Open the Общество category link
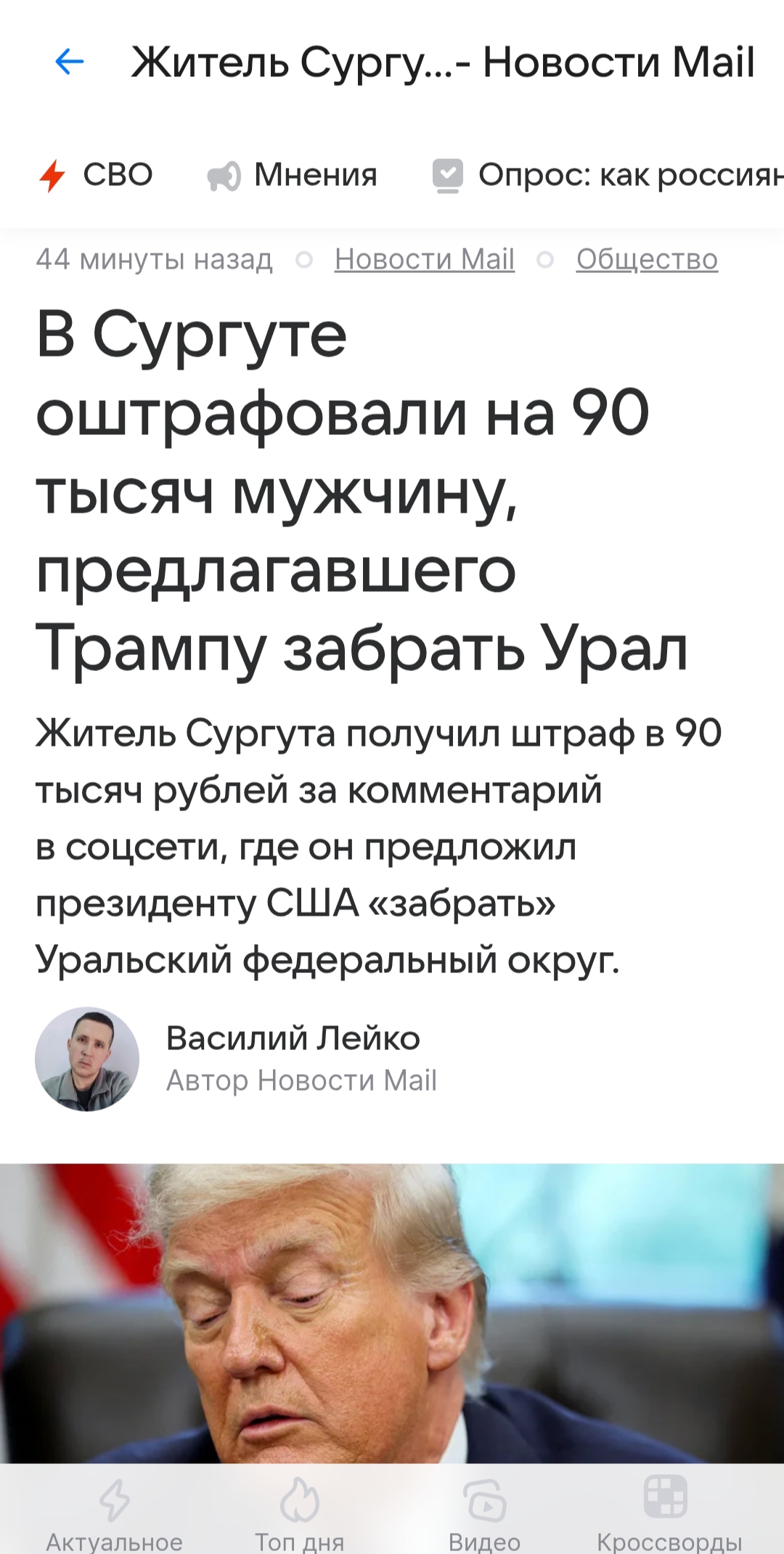 coord(647,259)
